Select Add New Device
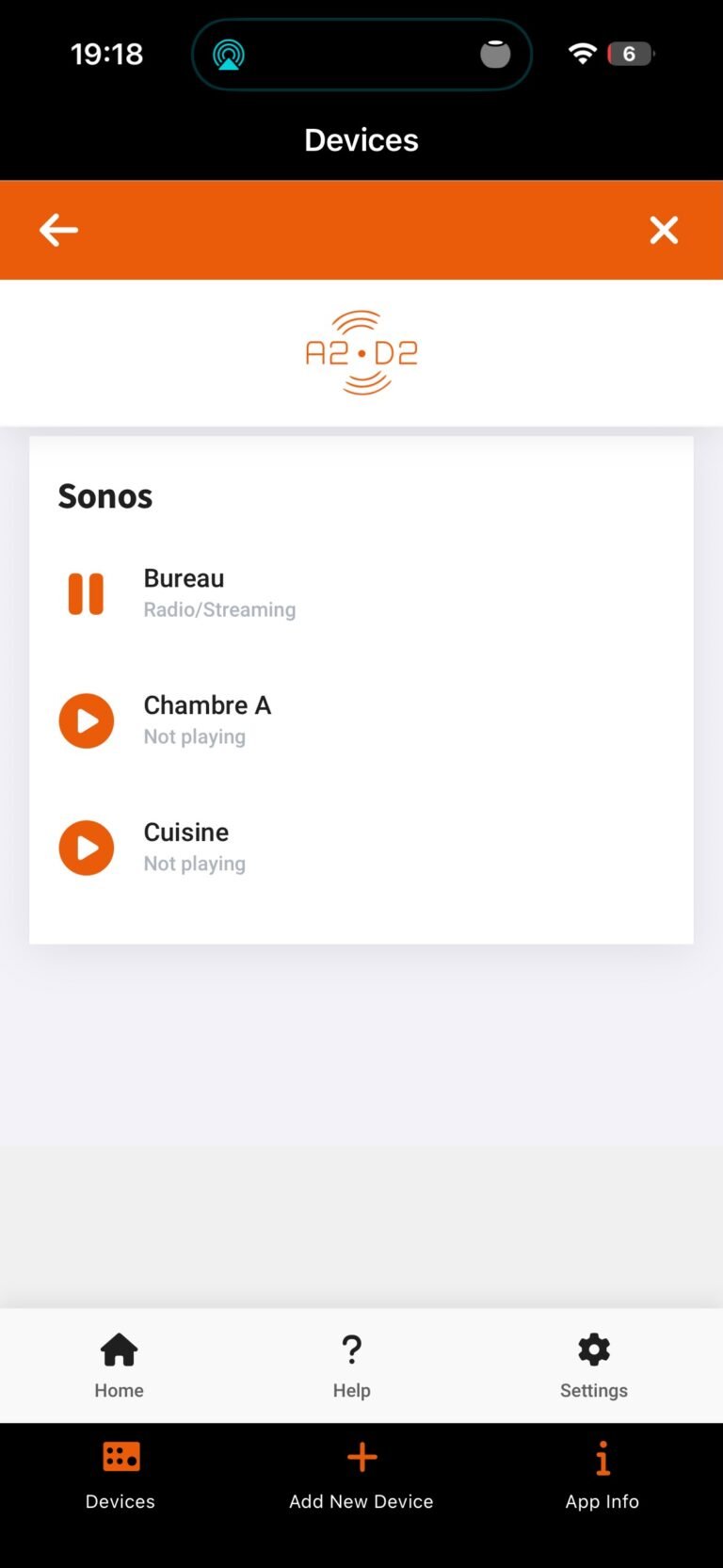This screenshot has width=723, height=1568. click(x=361, y=1475)
